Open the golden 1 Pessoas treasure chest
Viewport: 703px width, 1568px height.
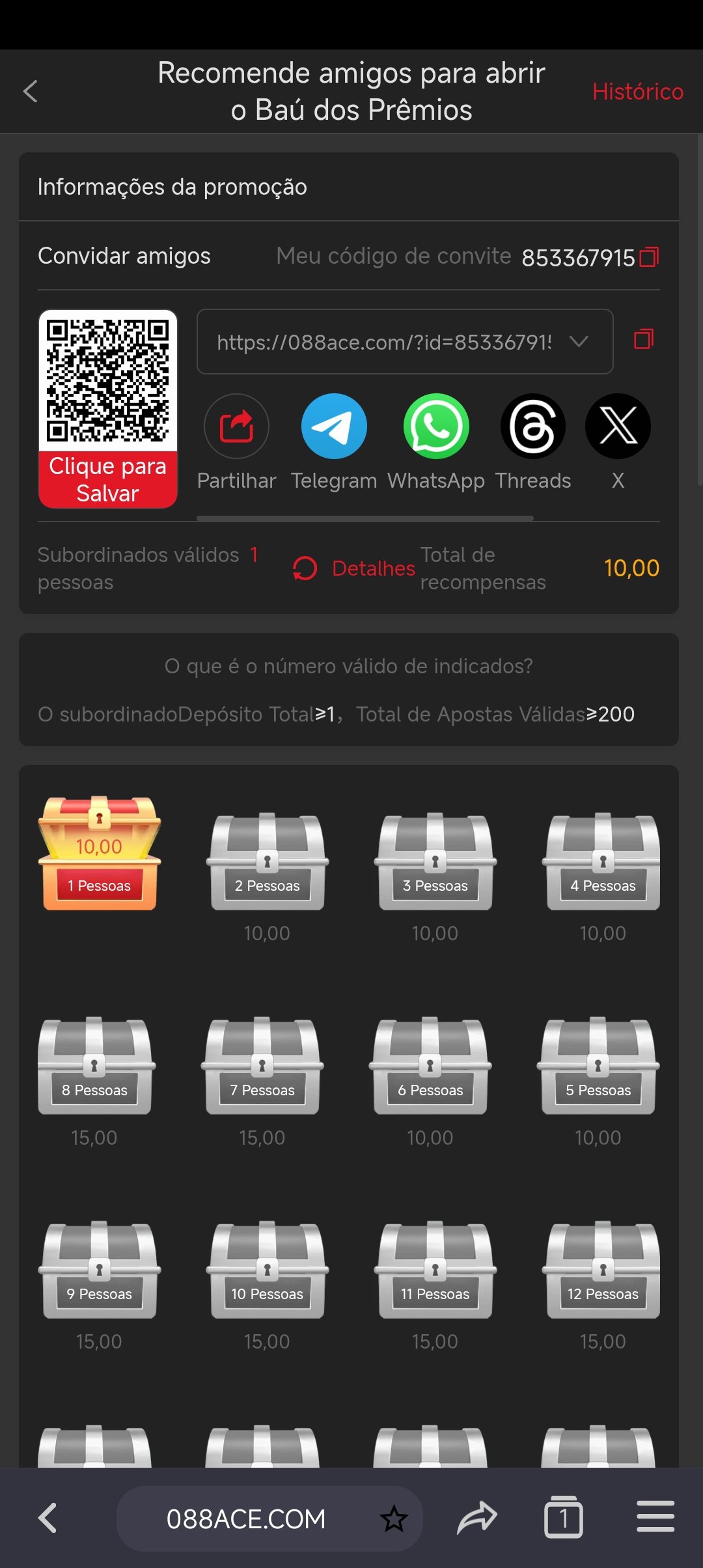100,853
